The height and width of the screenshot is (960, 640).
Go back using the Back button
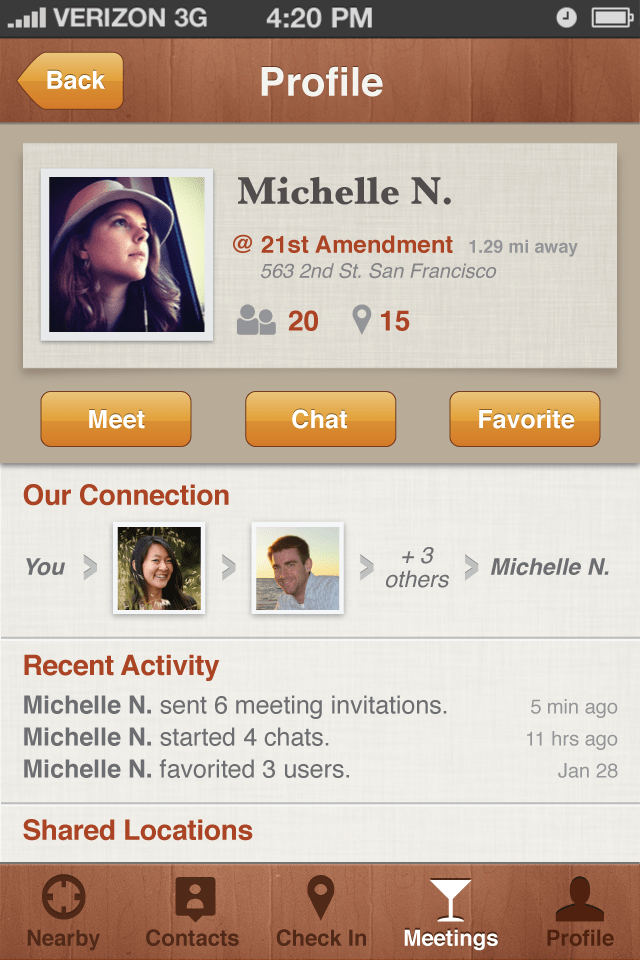72,81
